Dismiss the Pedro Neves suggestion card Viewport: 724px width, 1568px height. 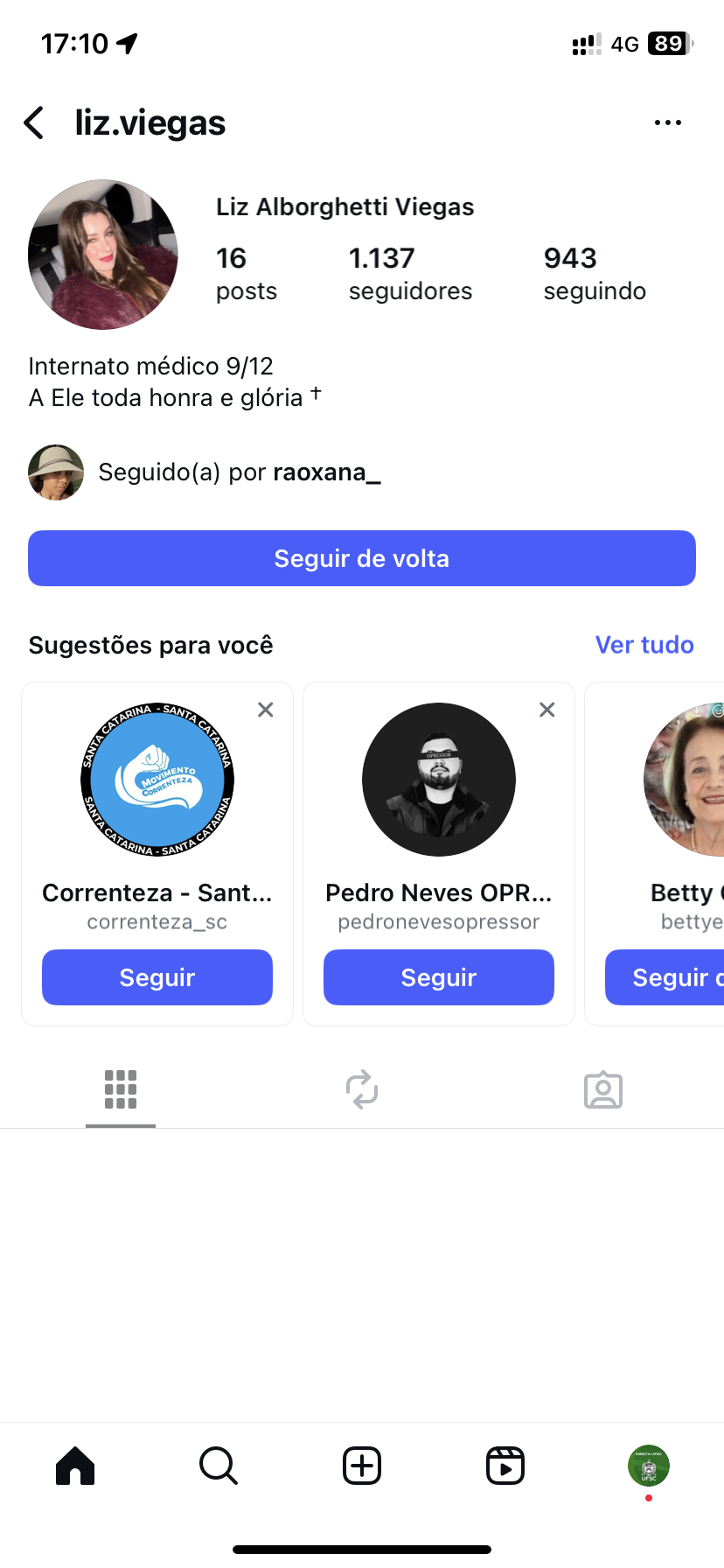tap(547, 710)
